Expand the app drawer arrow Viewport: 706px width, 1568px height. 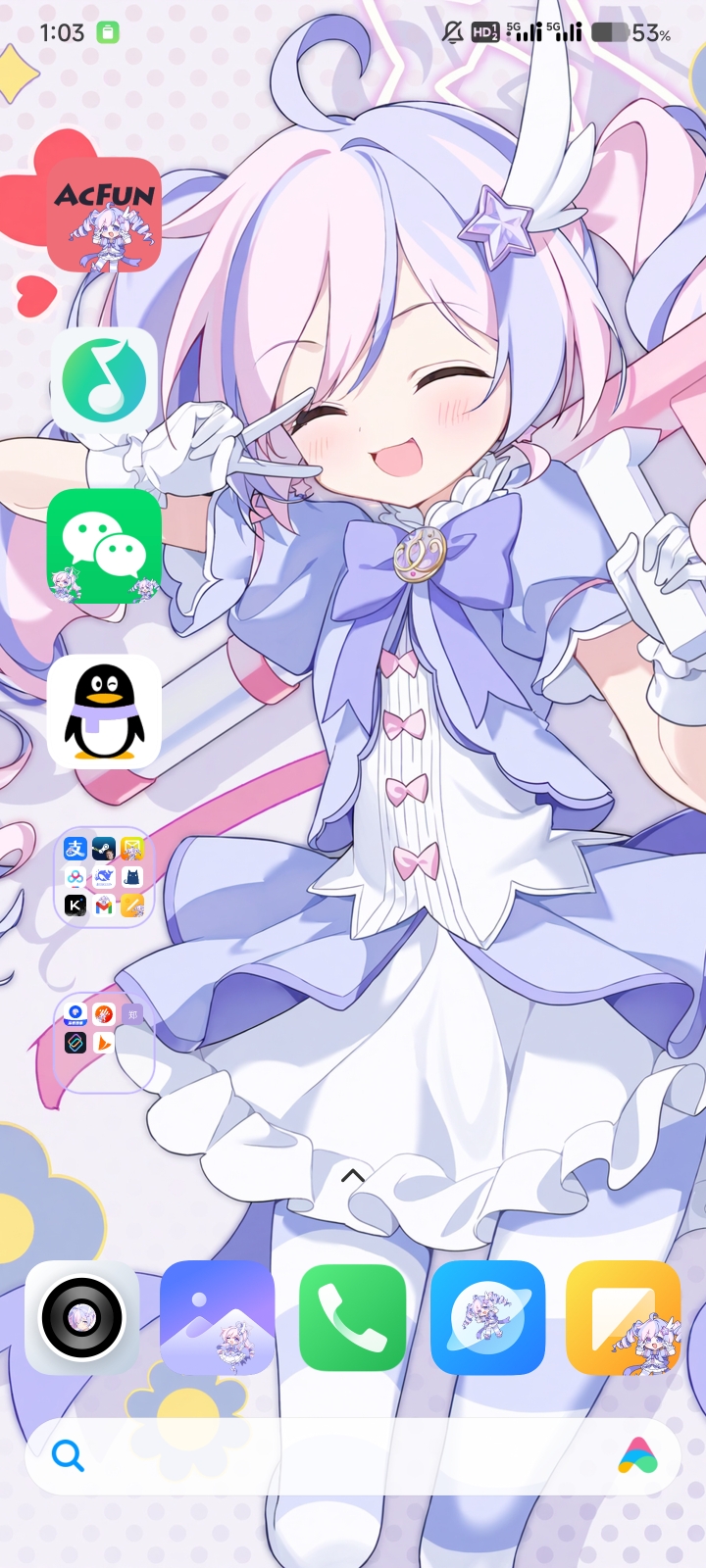(353, 1176)
